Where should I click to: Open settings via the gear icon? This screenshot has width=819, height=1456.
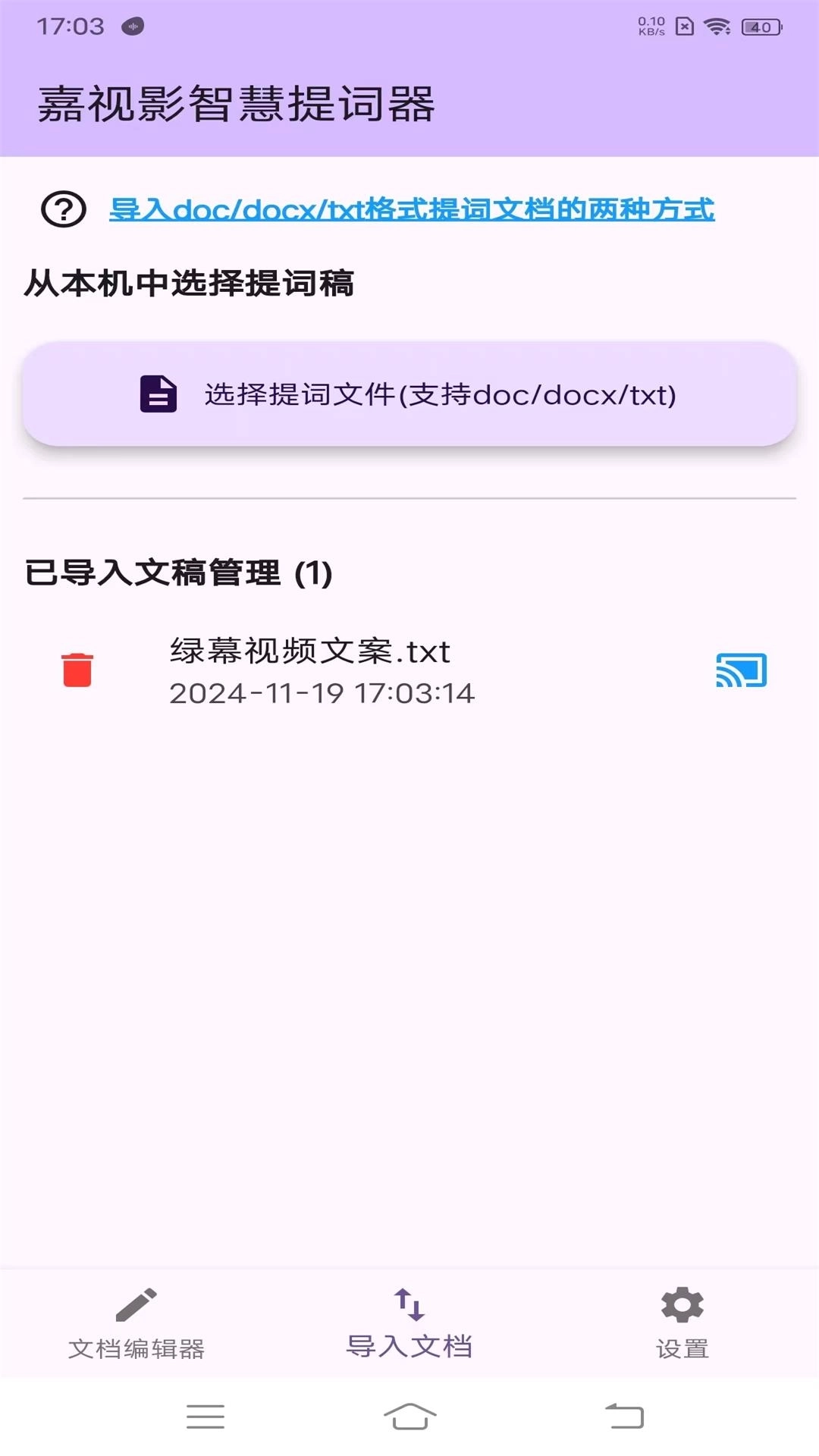tap(680, 1300)
